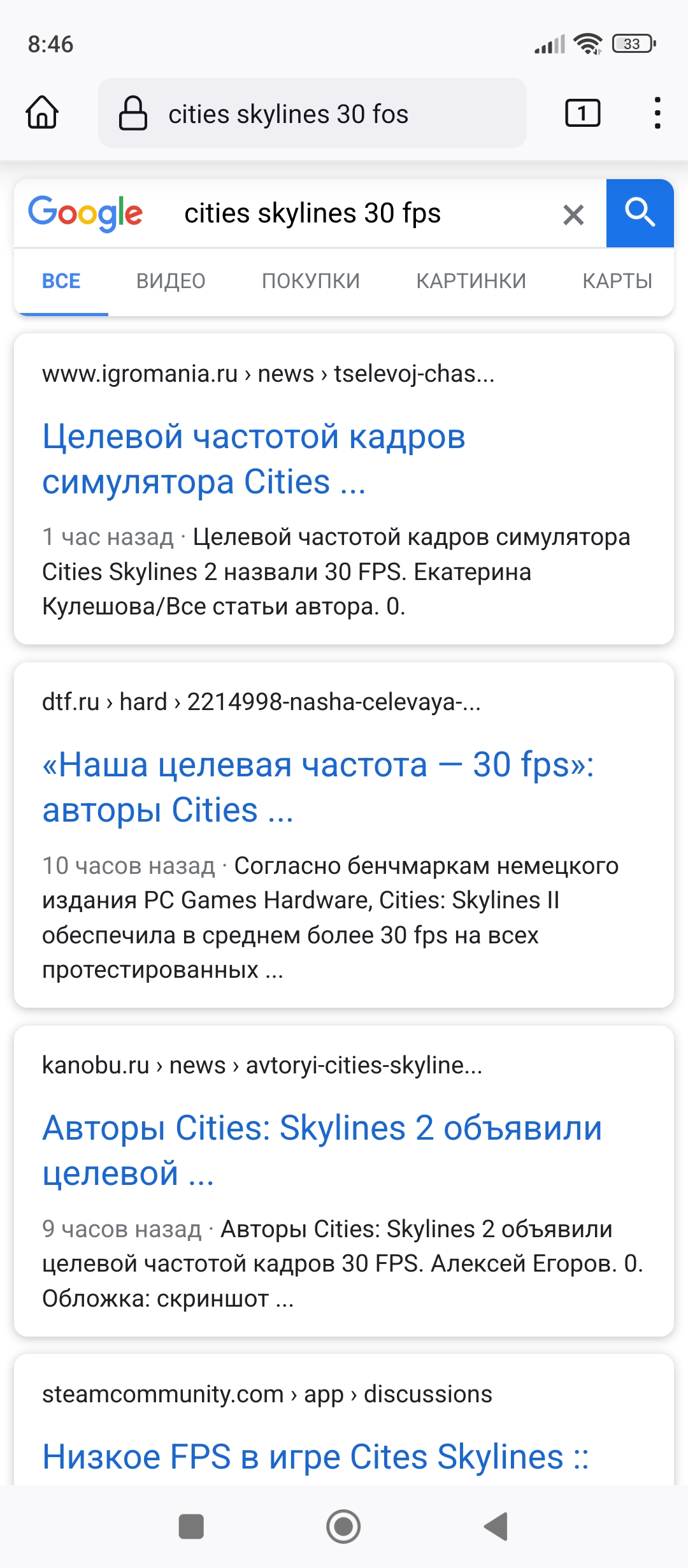Switch to the КАРТИНКИ tab
The image size is (688, 1568).
click(471, 281)
